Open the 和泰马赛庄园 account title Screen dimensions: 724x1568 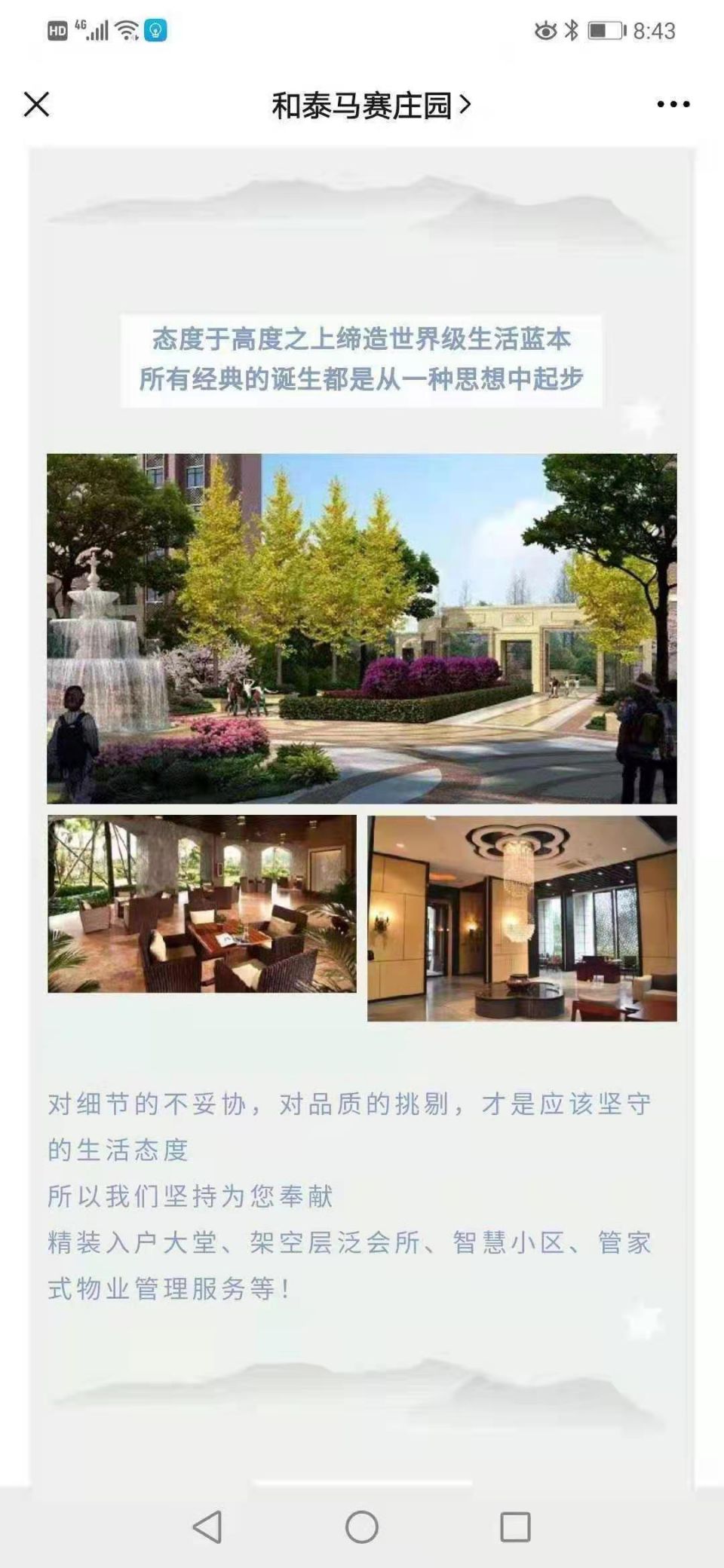coord(370,105)
